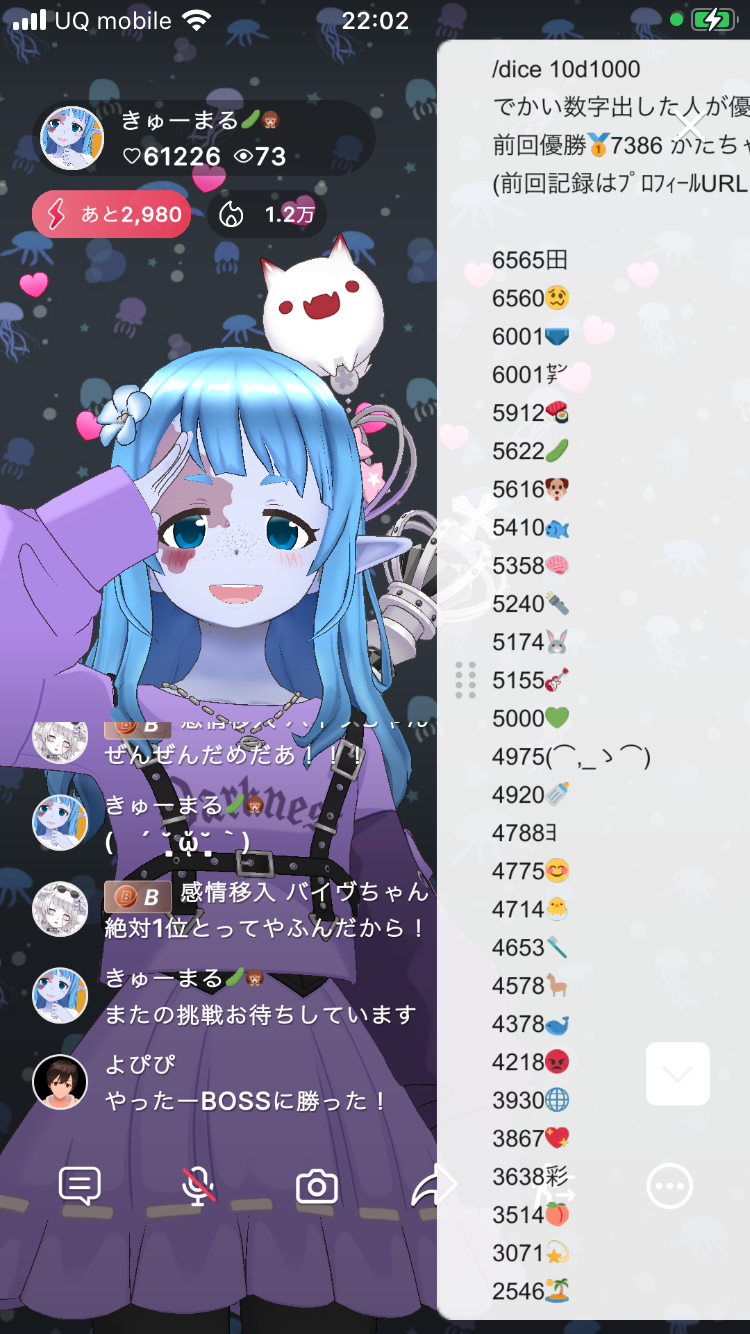This screenshot has height=1334, width=750.
Task: Open 感情移入 バイヴちゃん's avatar on 絶対1位 comment
Action: (60, 908)
